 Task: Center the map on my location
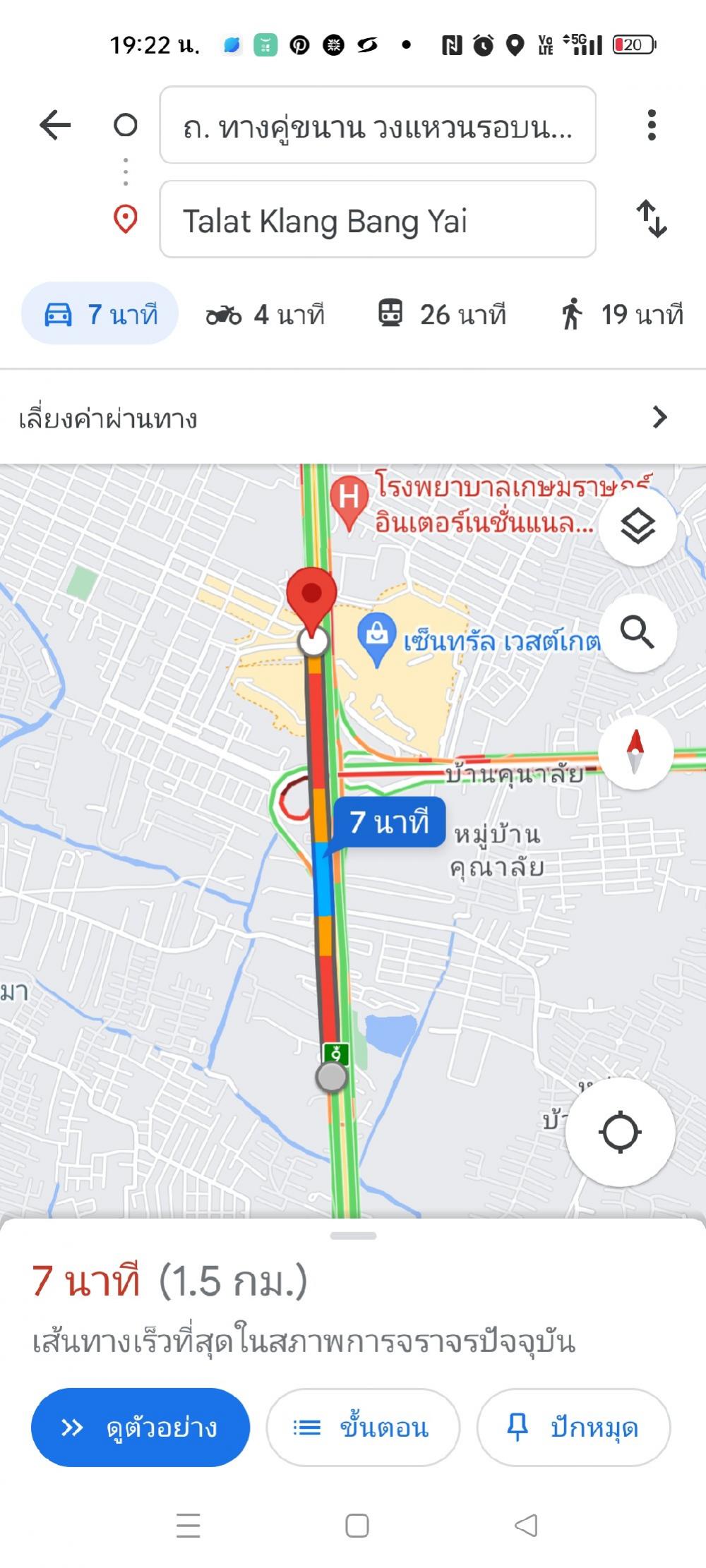click(620, 1132)
